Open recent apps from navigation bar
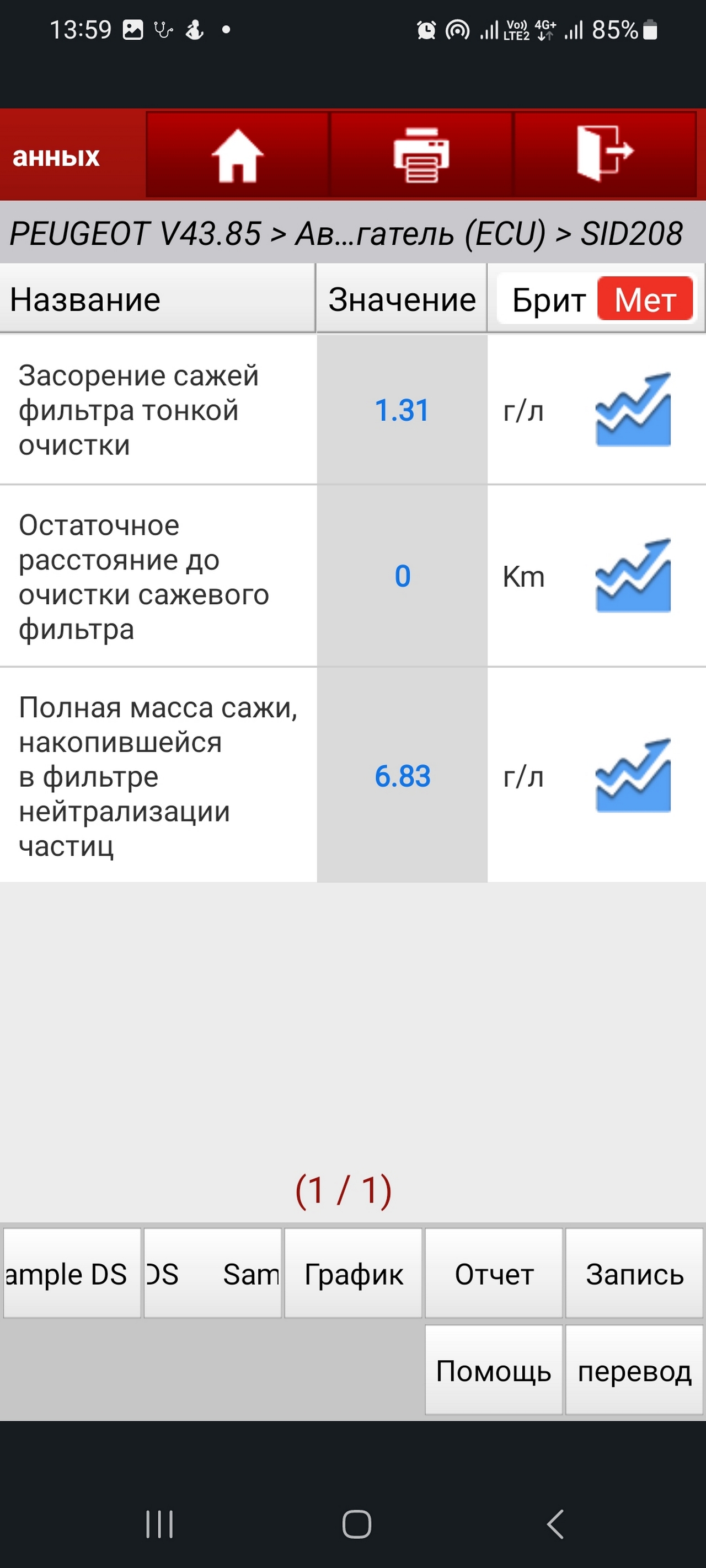This screenshot has height=1568, width=706. coord(159,1524)
